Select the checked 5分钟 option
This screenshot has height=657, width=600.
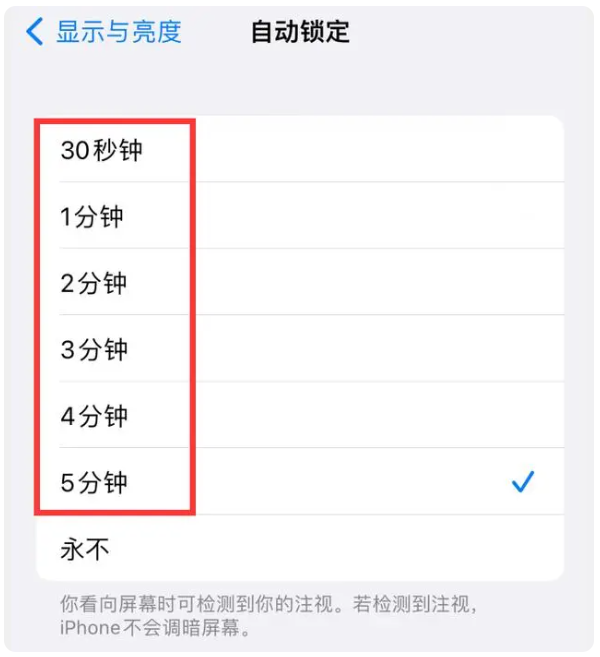click(x=94, y=482)
